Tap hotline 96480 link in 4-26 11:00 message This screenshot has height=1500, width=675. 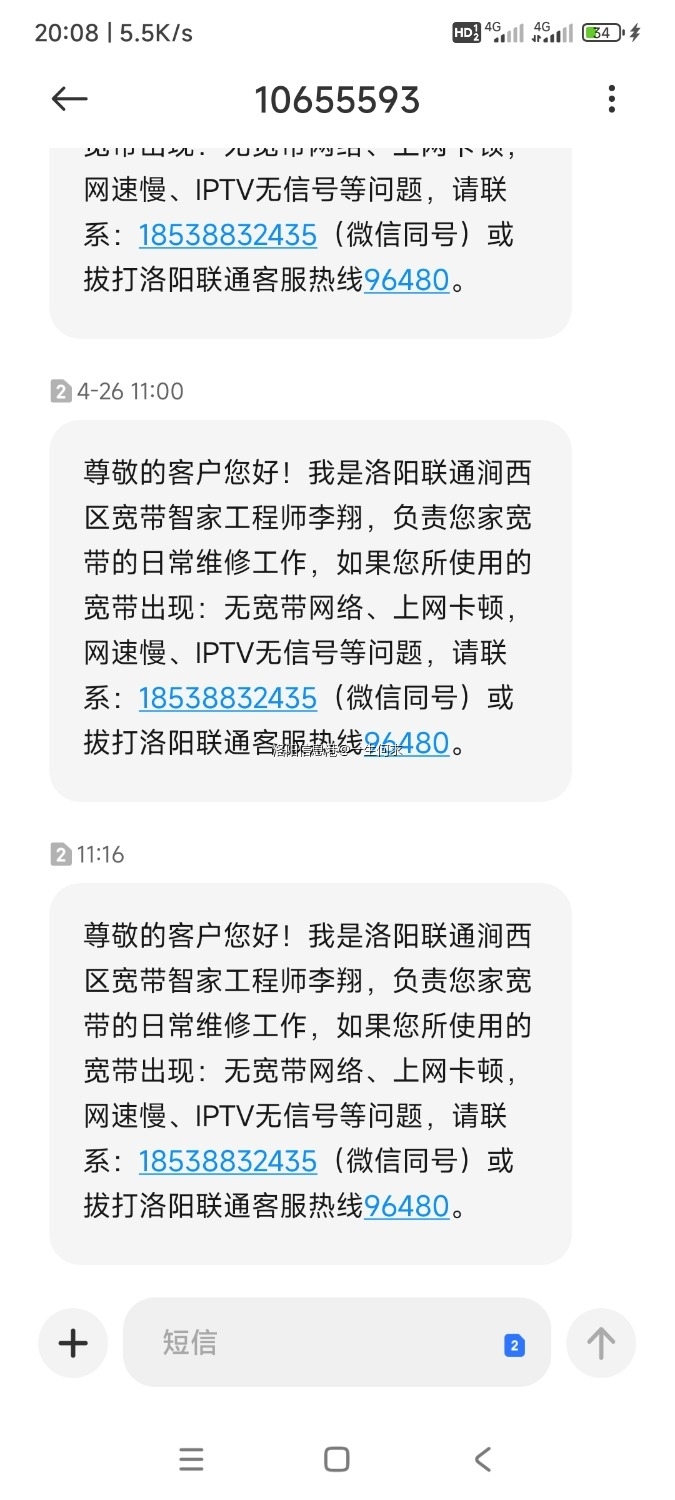[406, 743]
